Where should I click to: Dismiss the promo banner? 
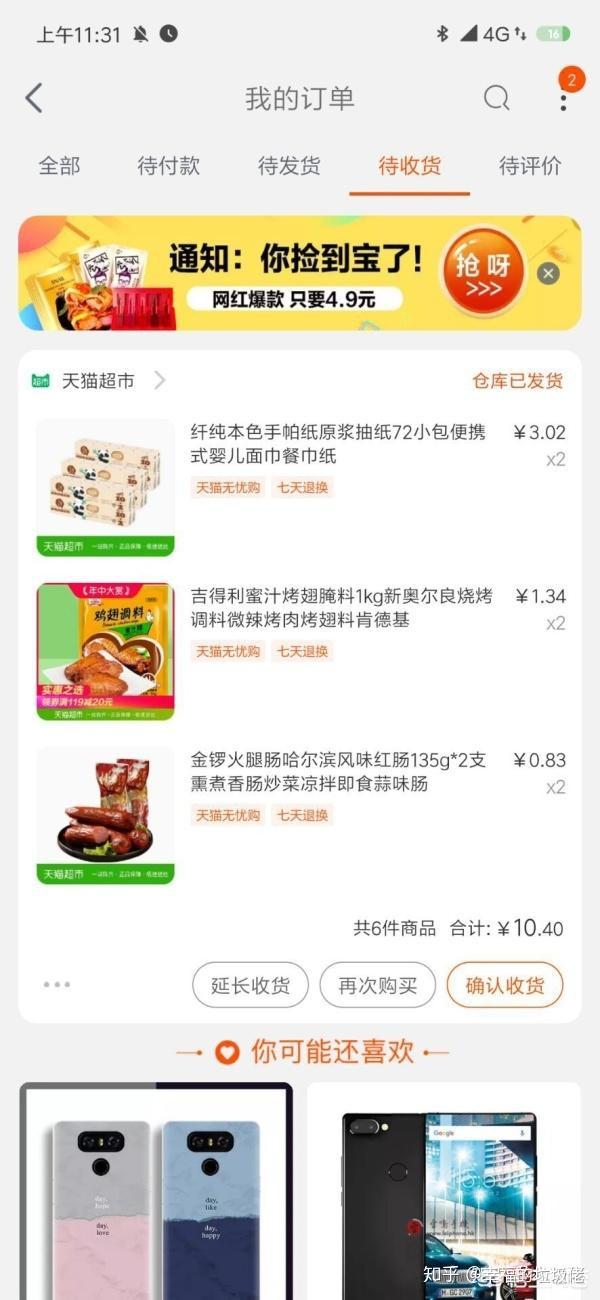pyautogui.click(x=548, y=274)
